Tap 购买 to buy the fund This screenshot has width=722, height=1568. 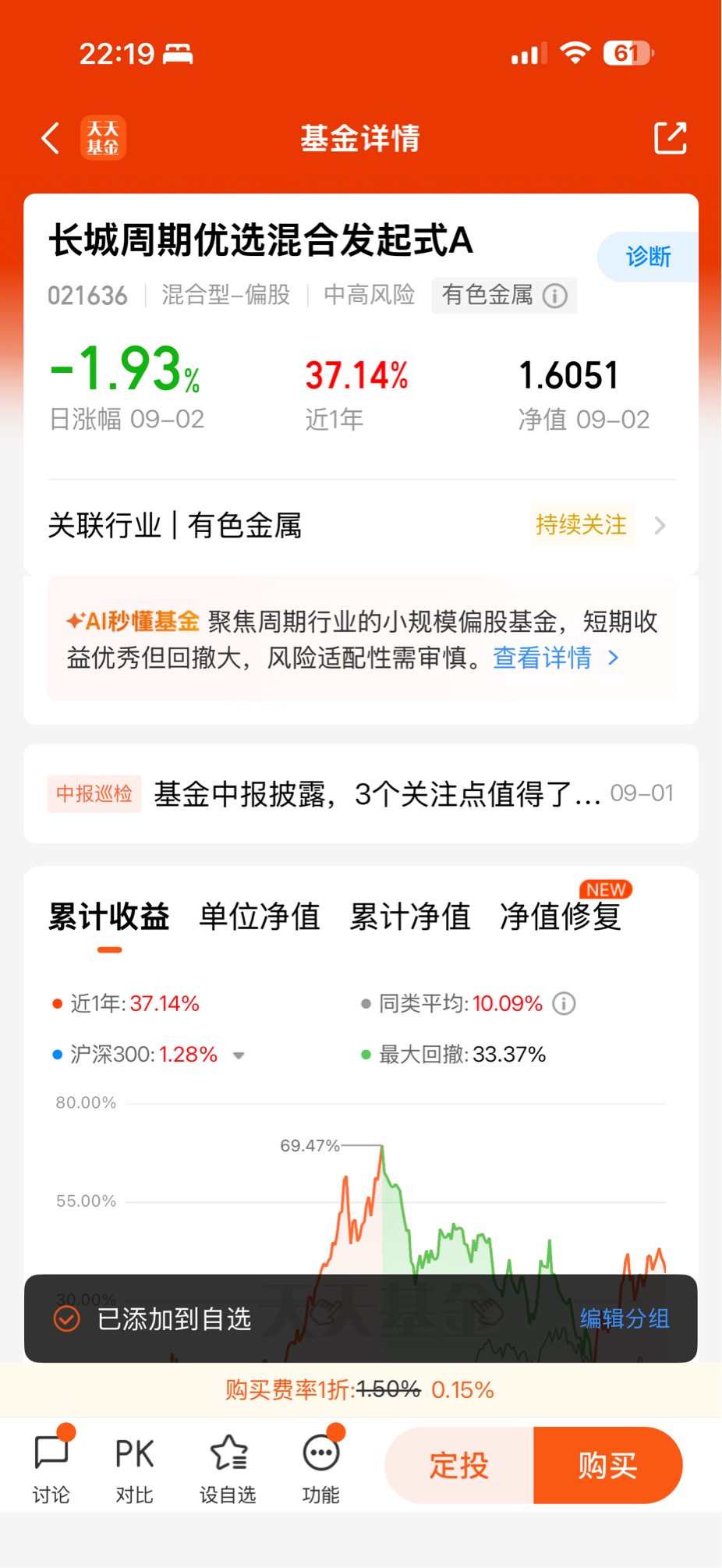[608, 1465]
